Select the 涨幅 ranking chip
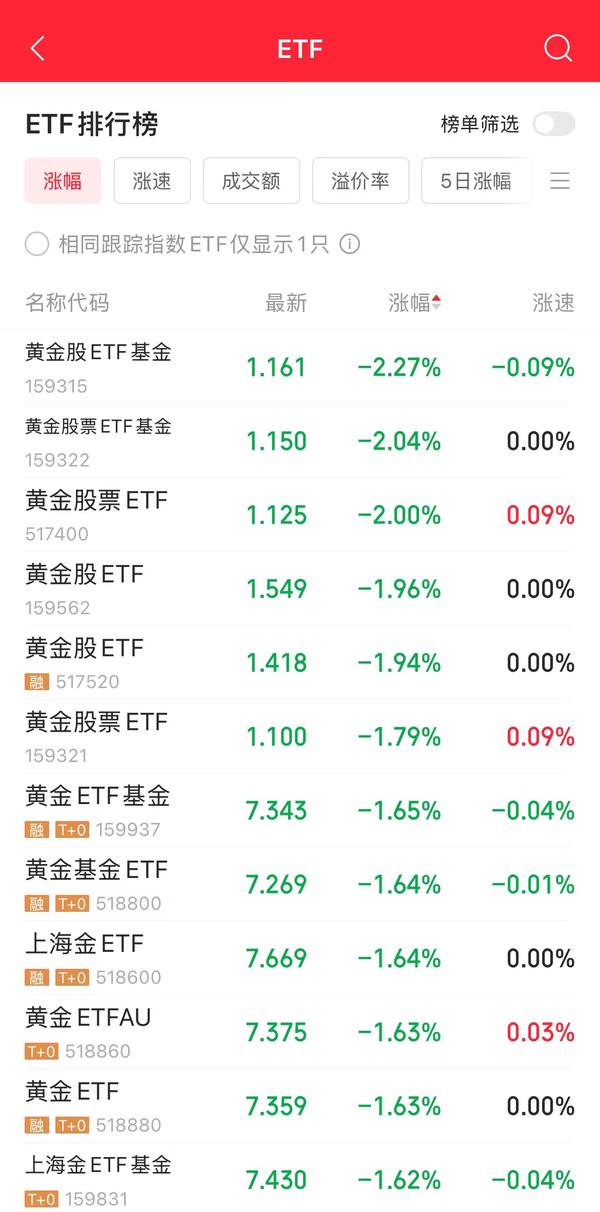This screenshot has width=600, height=1212. pyautogui.click(x=62, y=181)
